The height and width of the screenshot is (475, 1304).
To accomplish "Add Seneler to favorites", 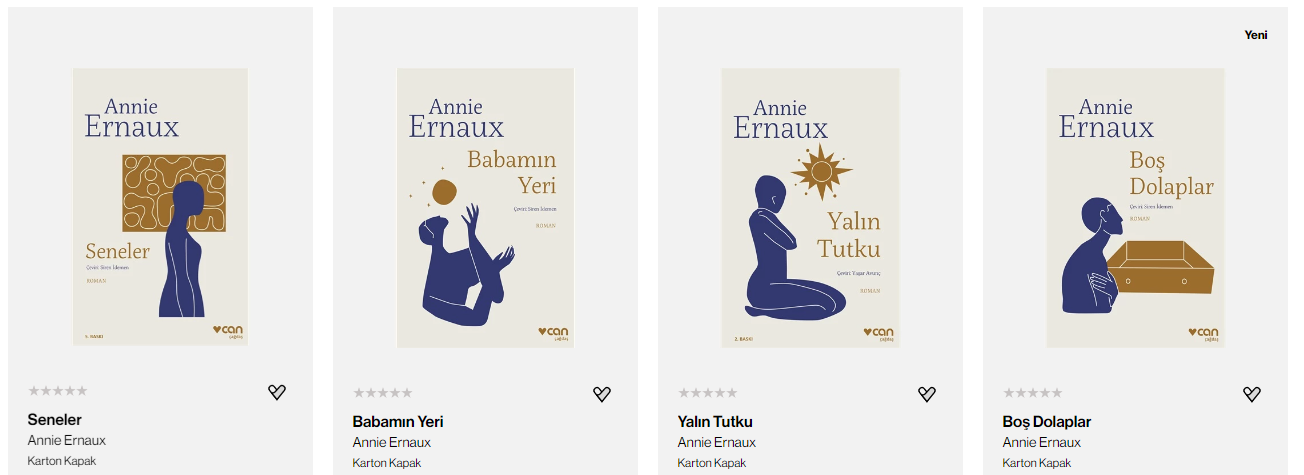I will 277,393.
